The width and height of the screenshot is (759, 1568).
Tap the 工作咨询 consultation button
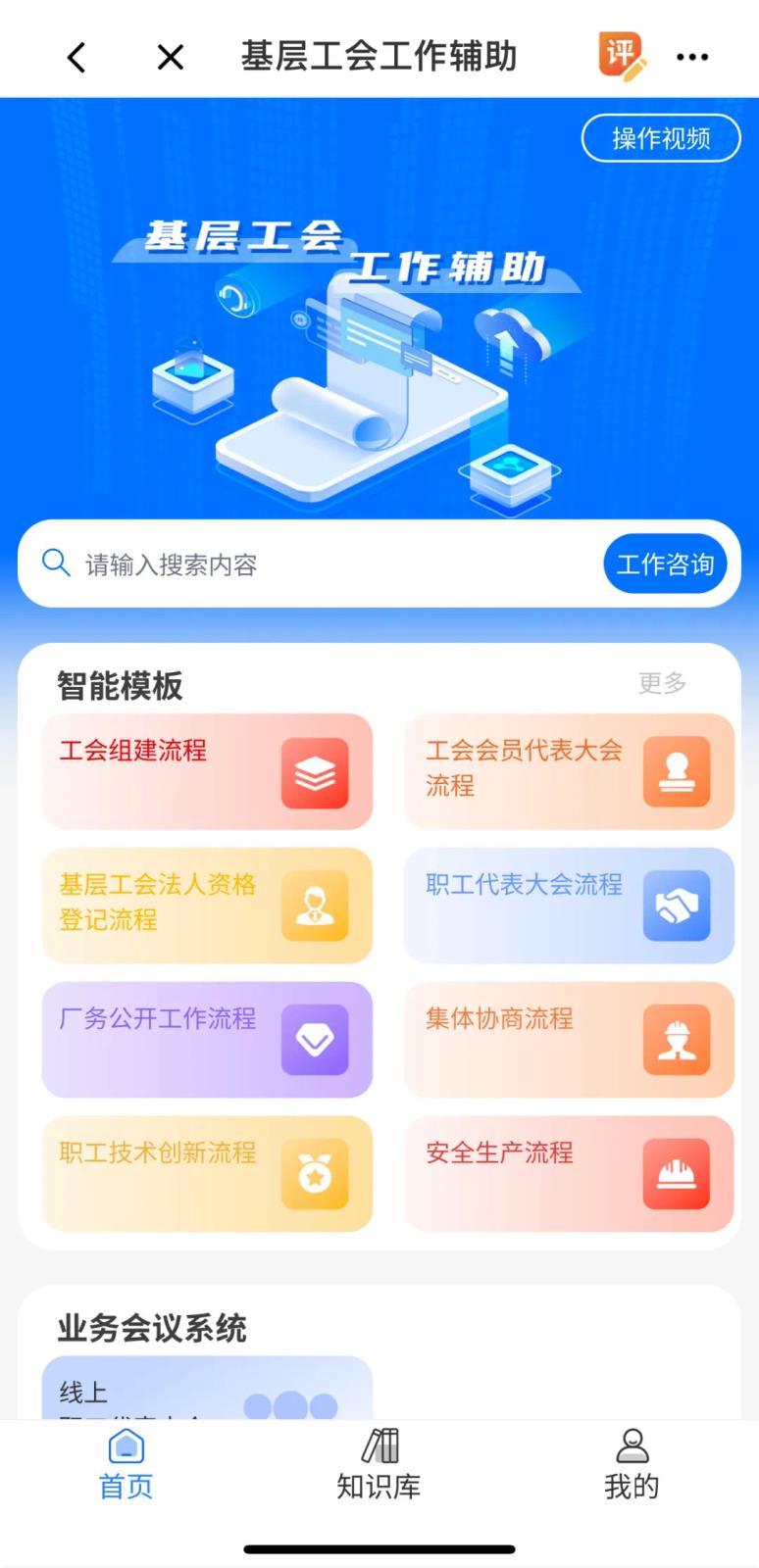point(664,563)
